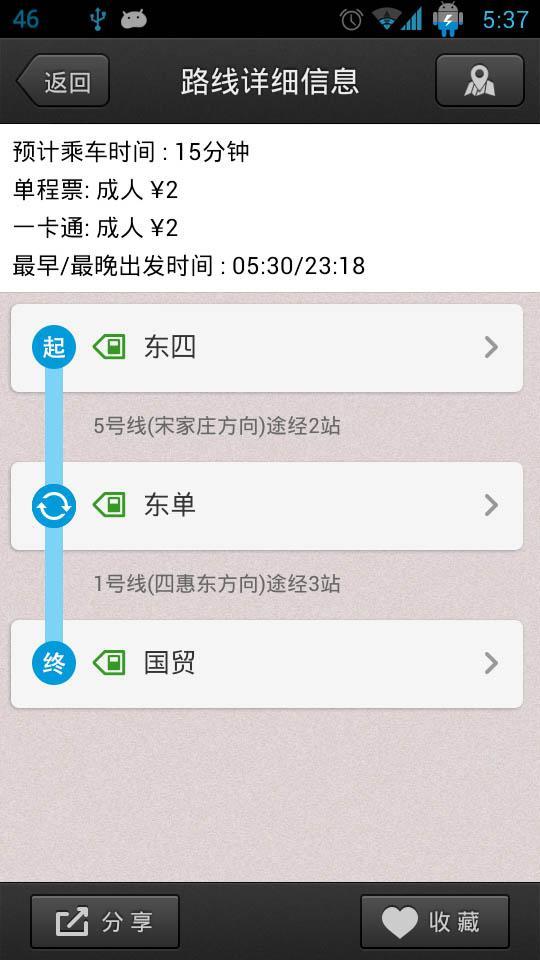Go back with the 返回 button
The height and width of the screenshot is (960, 540).
[63, 81]
